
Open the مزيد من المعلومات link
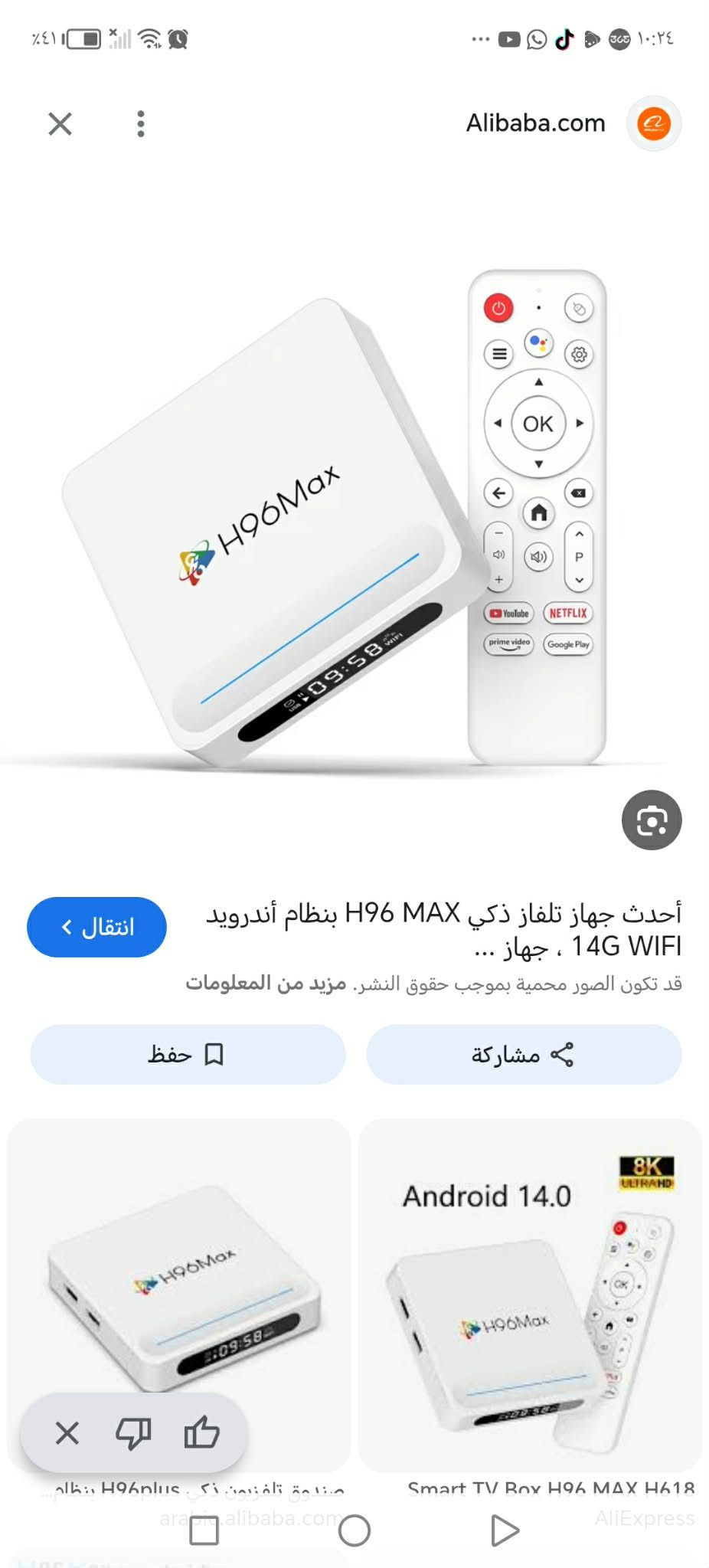(266, 983)
